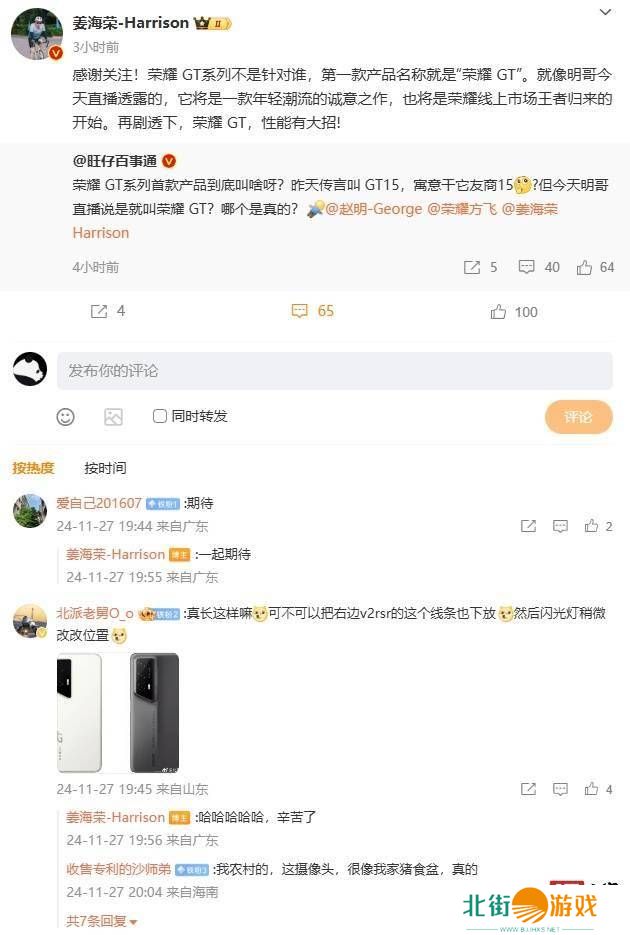Like 爱自己201607's comment
Image resolution: width=630 pixels, height=935 pixels.
[592, 526]
